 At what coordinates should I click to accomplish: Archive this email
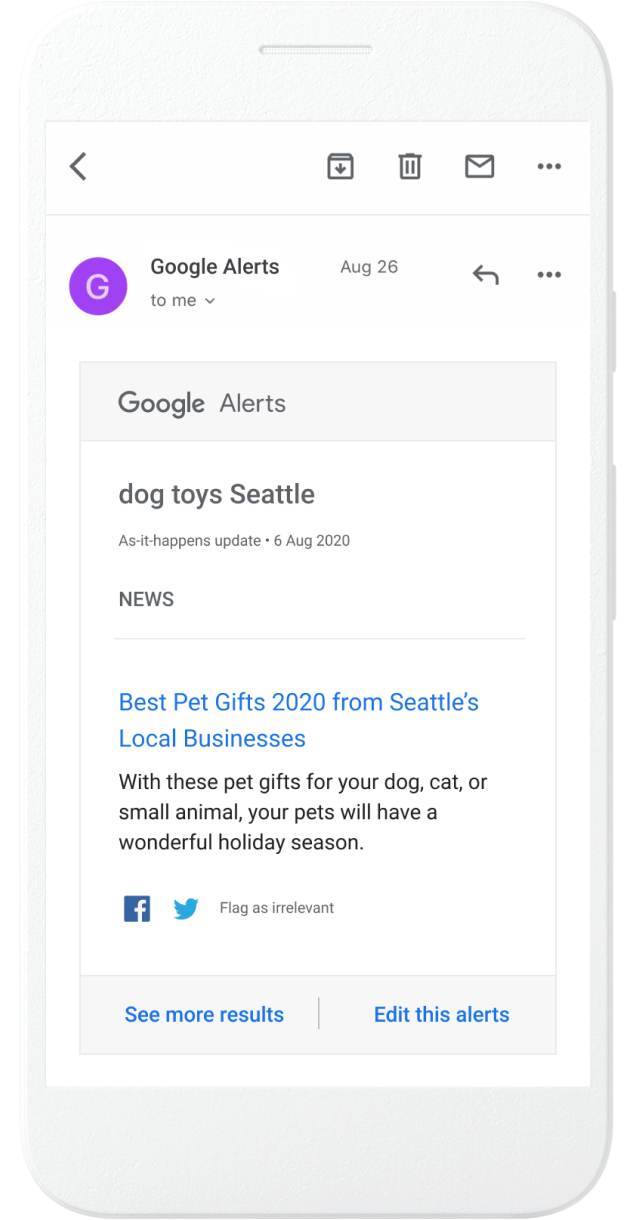pos(341,166)
